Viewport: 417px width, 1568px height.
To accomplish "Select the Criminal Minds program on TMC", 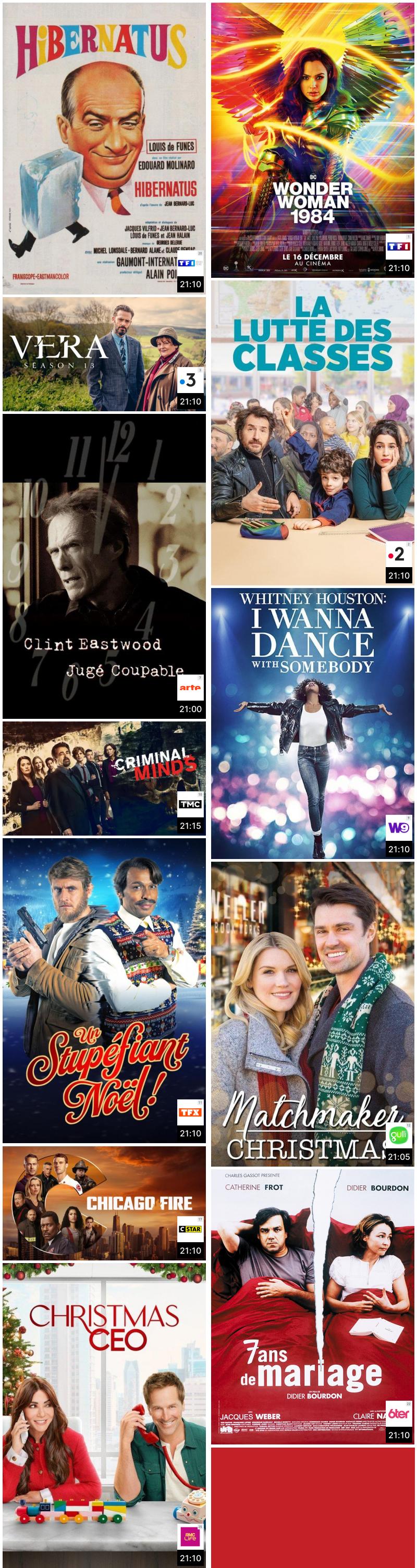I will point(104,778).
